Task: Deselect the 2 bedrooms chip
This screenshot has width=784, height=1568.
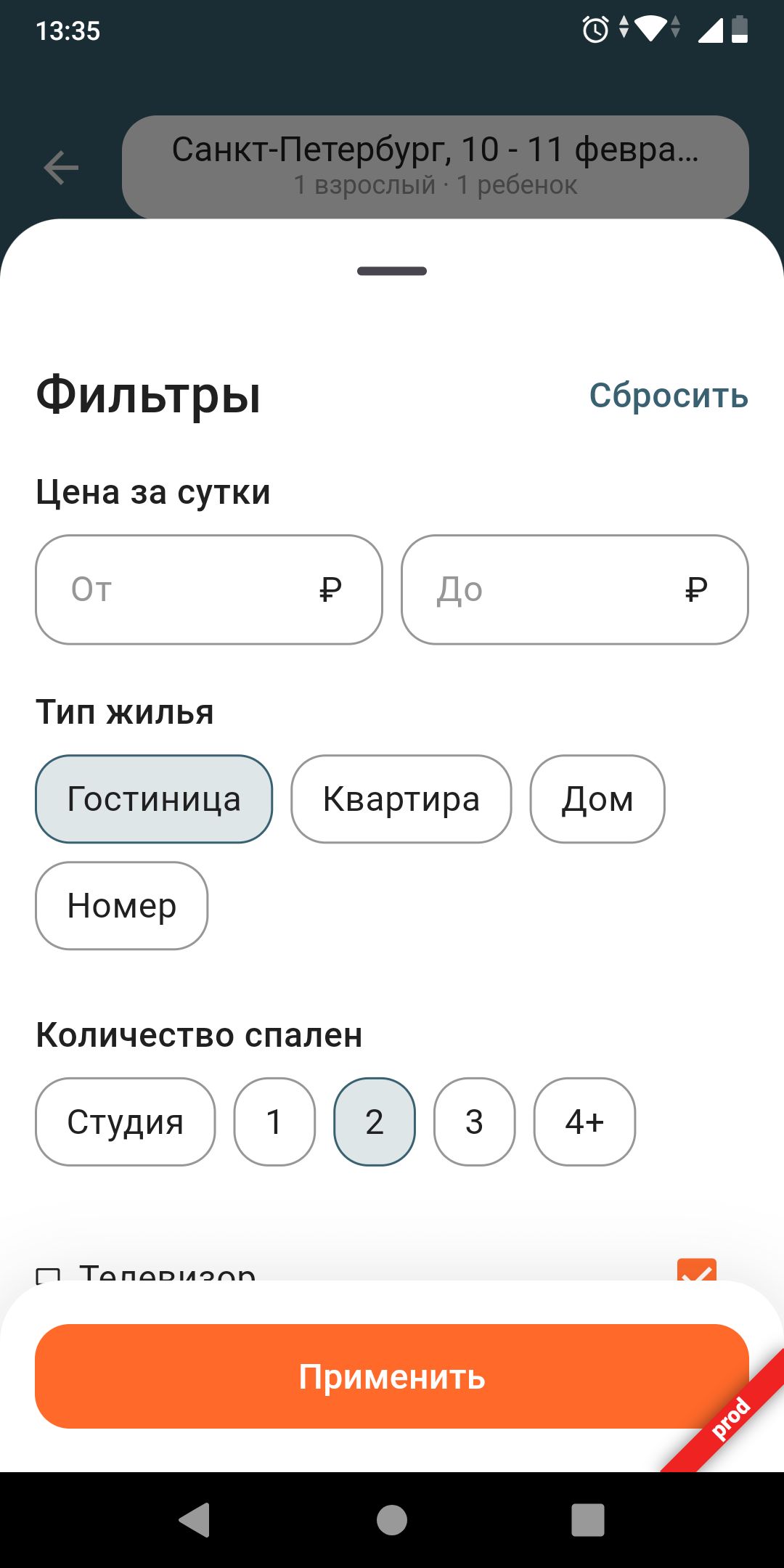Action: coord(375,1122)
